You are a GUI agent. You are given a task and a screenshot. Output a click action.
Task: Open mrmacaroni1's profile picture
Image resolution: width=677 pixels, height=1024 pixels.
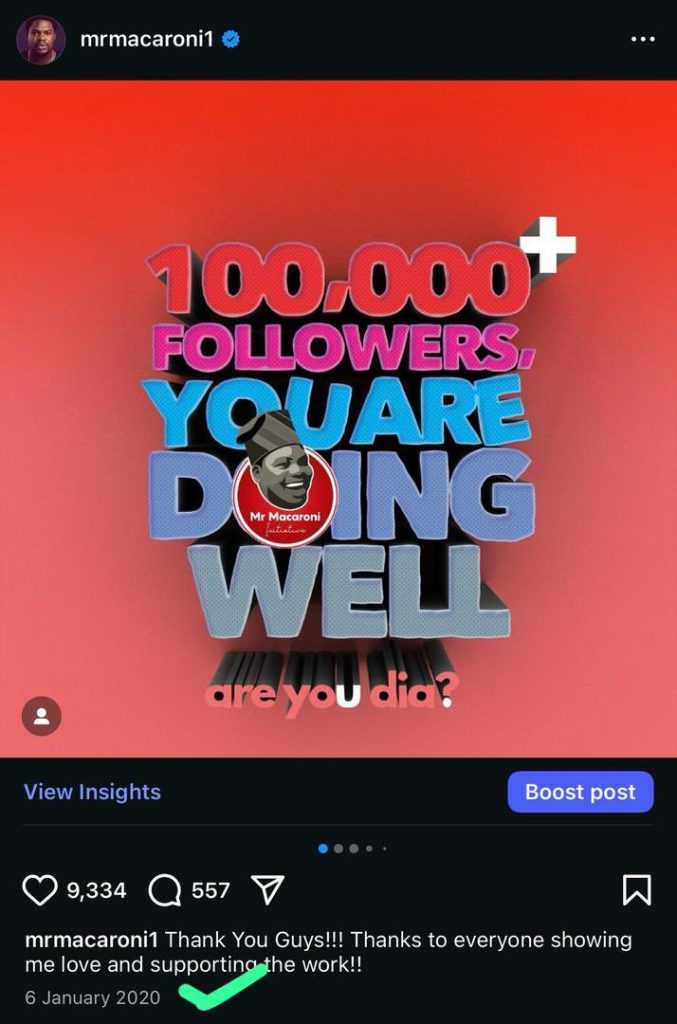click(x=41, y=40)
